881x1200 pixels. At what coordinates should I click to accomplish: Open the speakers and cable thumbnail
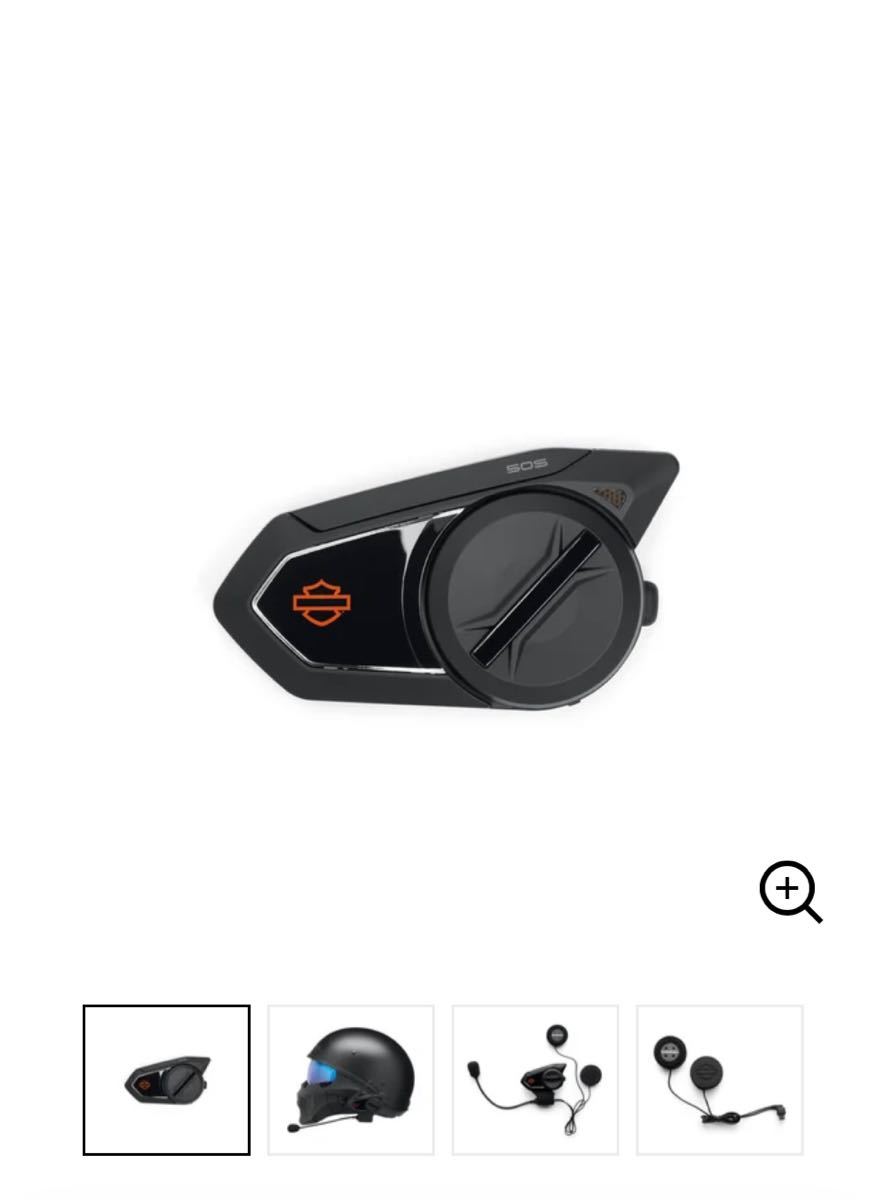pos(720,1080)
